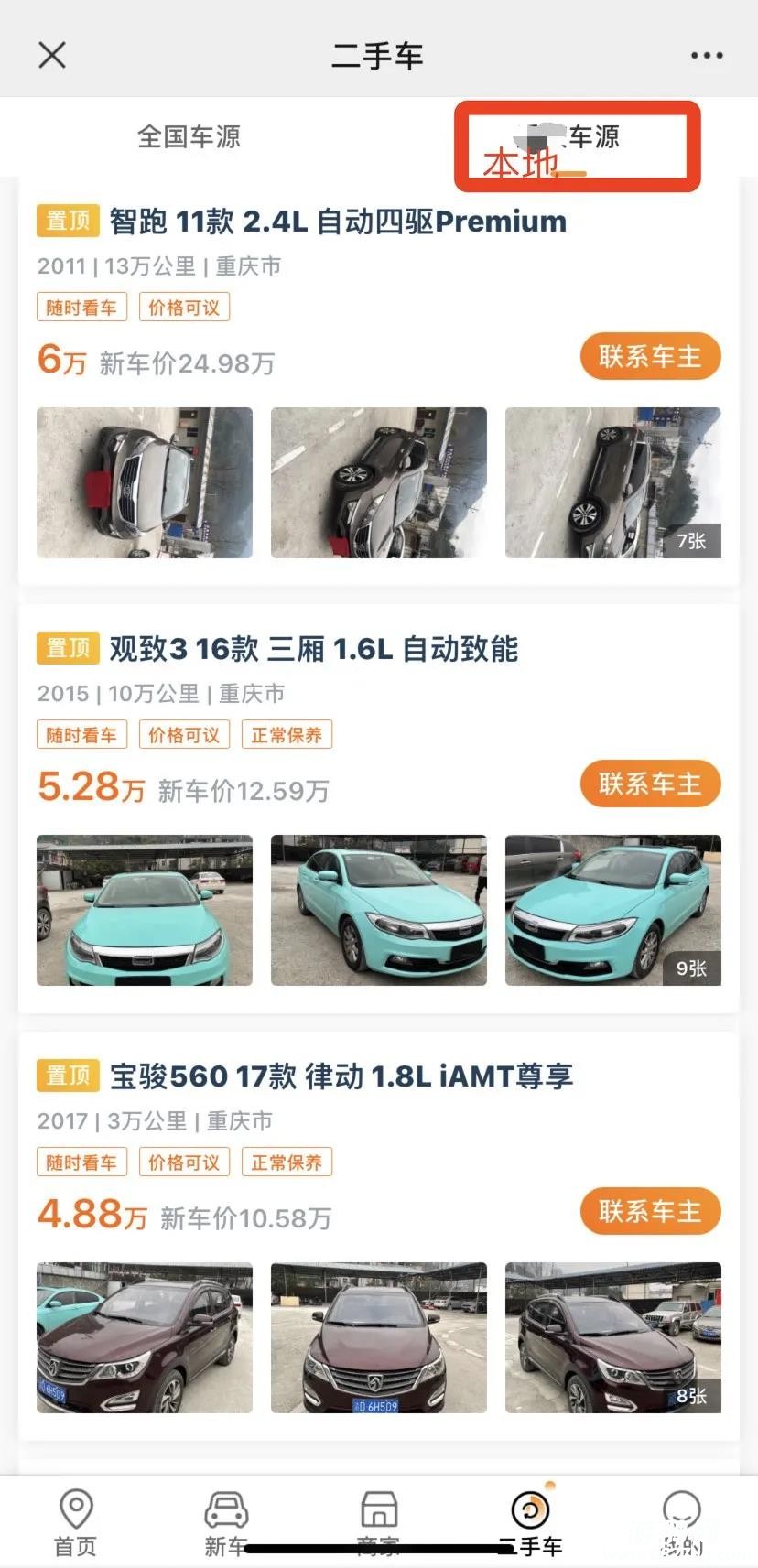Image resolution: width=758 pixels, height=1568 pixels.
Task: View the 宝骏560 photo marked 8张
Action: click(x=612, y=1337)
